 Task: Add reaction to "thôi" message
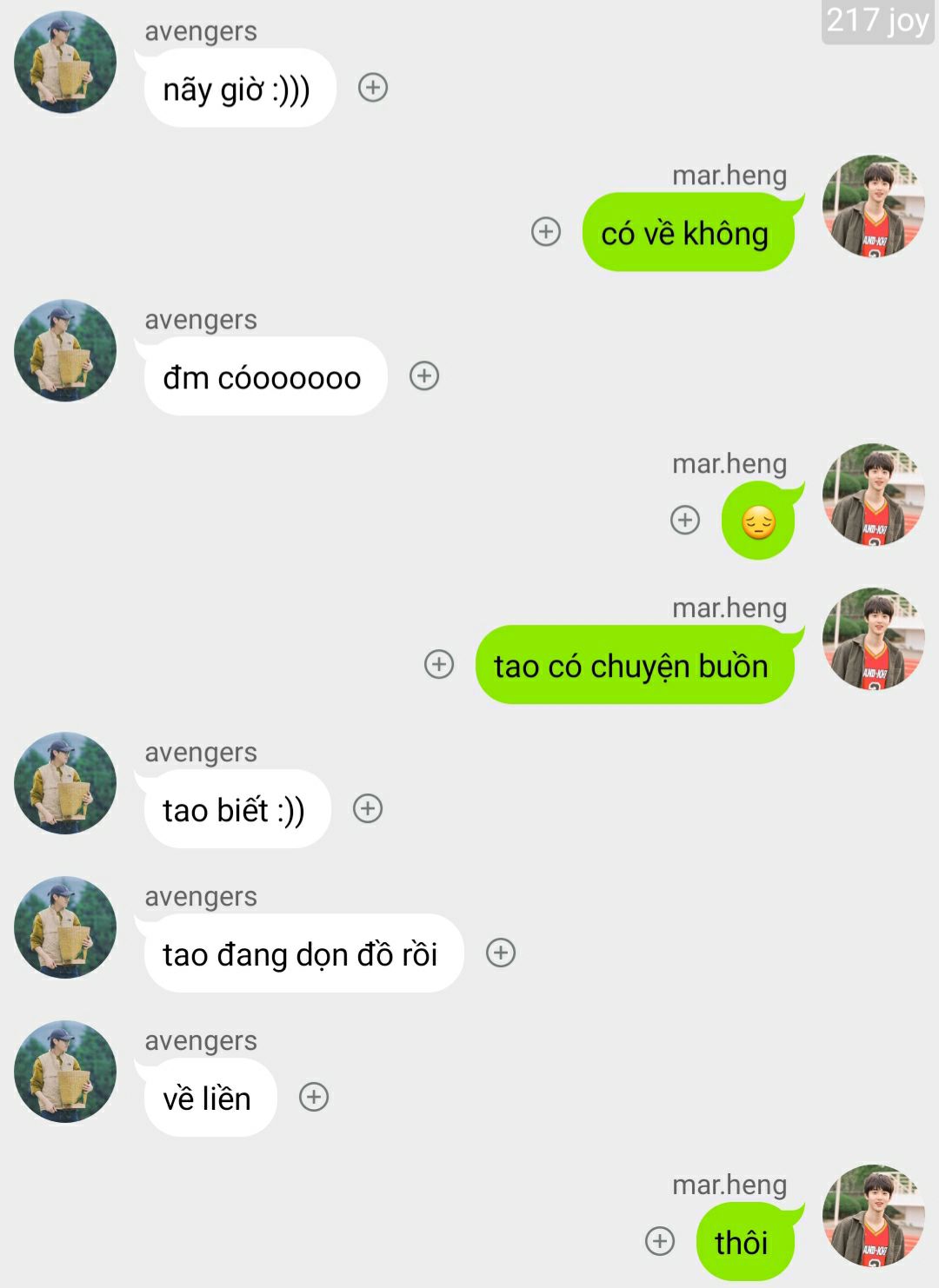pyautogui.click(x=660, y=1241)
